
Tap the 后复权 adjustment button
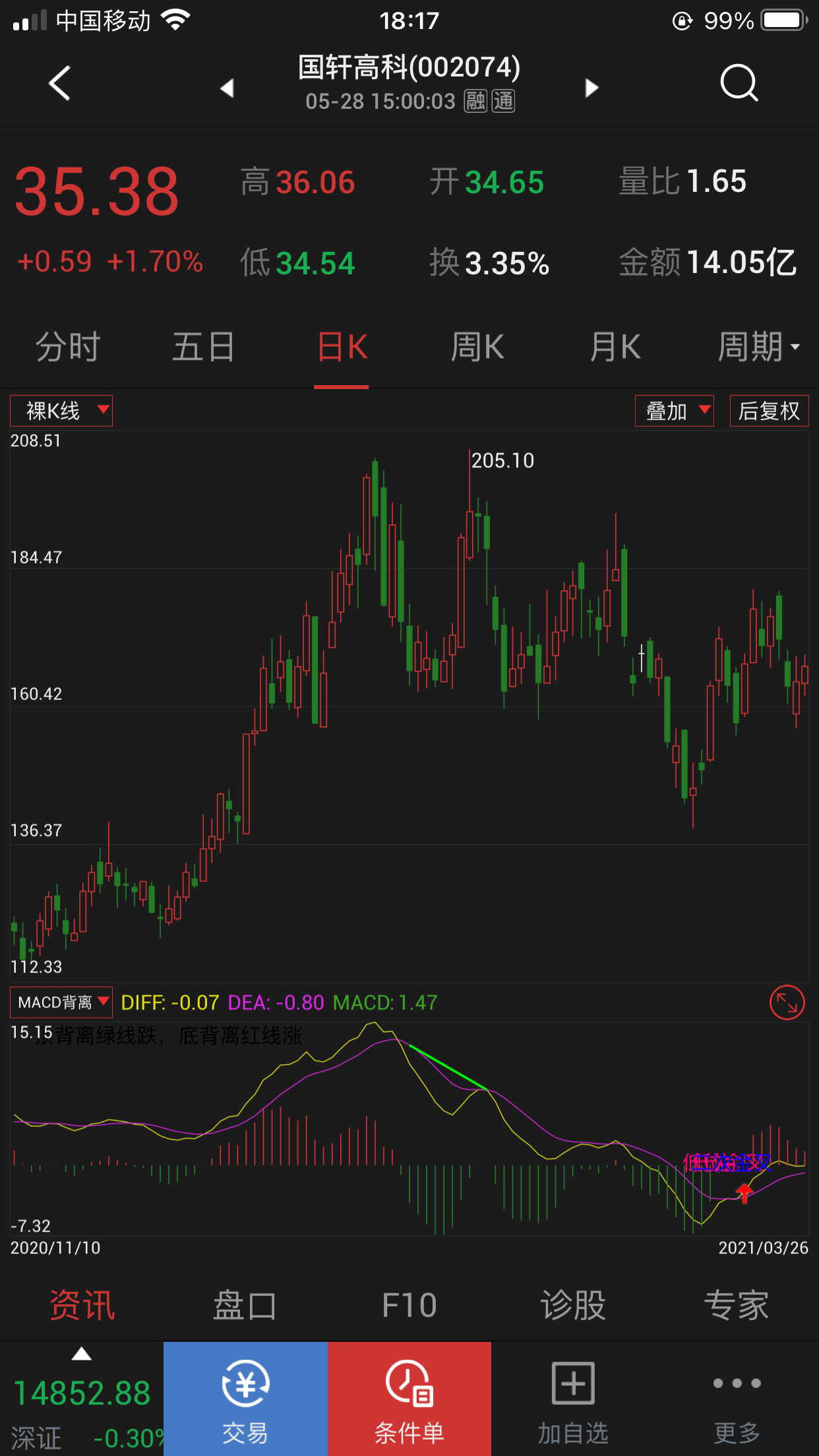(x=769, y=411)
